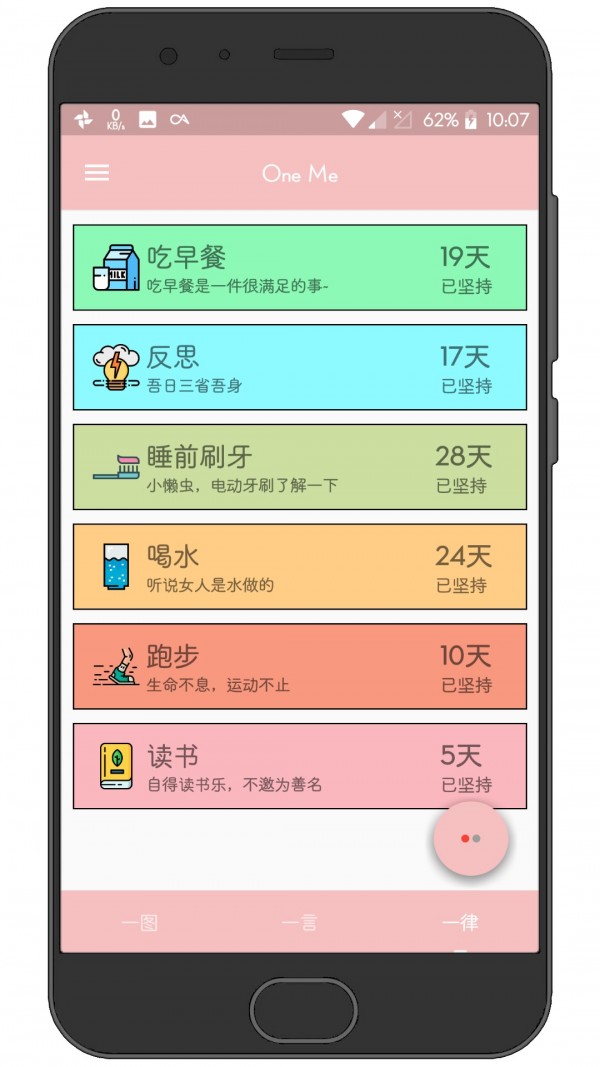Switch to the 一言 tab
Viewport: 600px width, 1067px height.
(300, 922)
